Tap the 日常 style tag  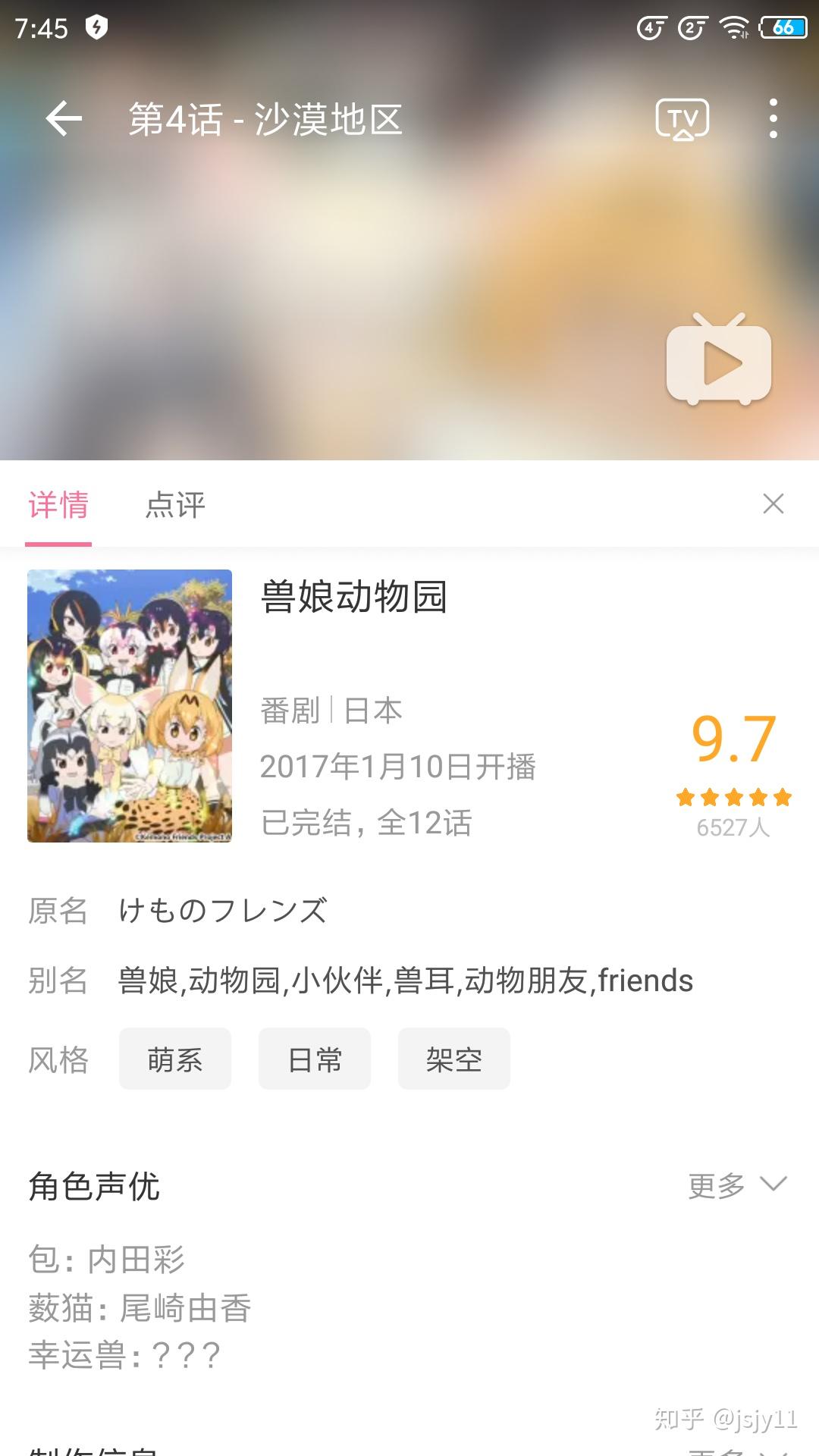pyautogui.click(x=315, y=1059)
